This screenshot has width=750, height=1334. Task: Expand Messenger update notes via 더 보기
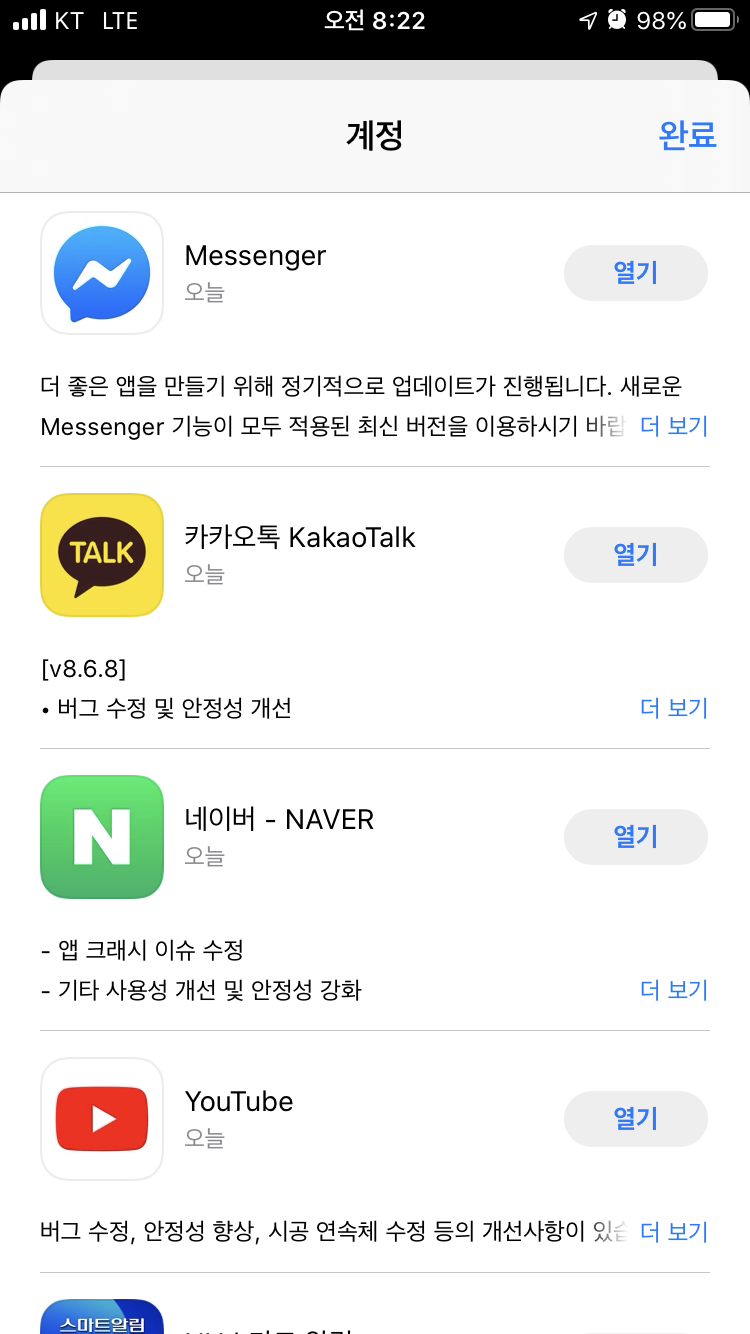pos(674,426)
